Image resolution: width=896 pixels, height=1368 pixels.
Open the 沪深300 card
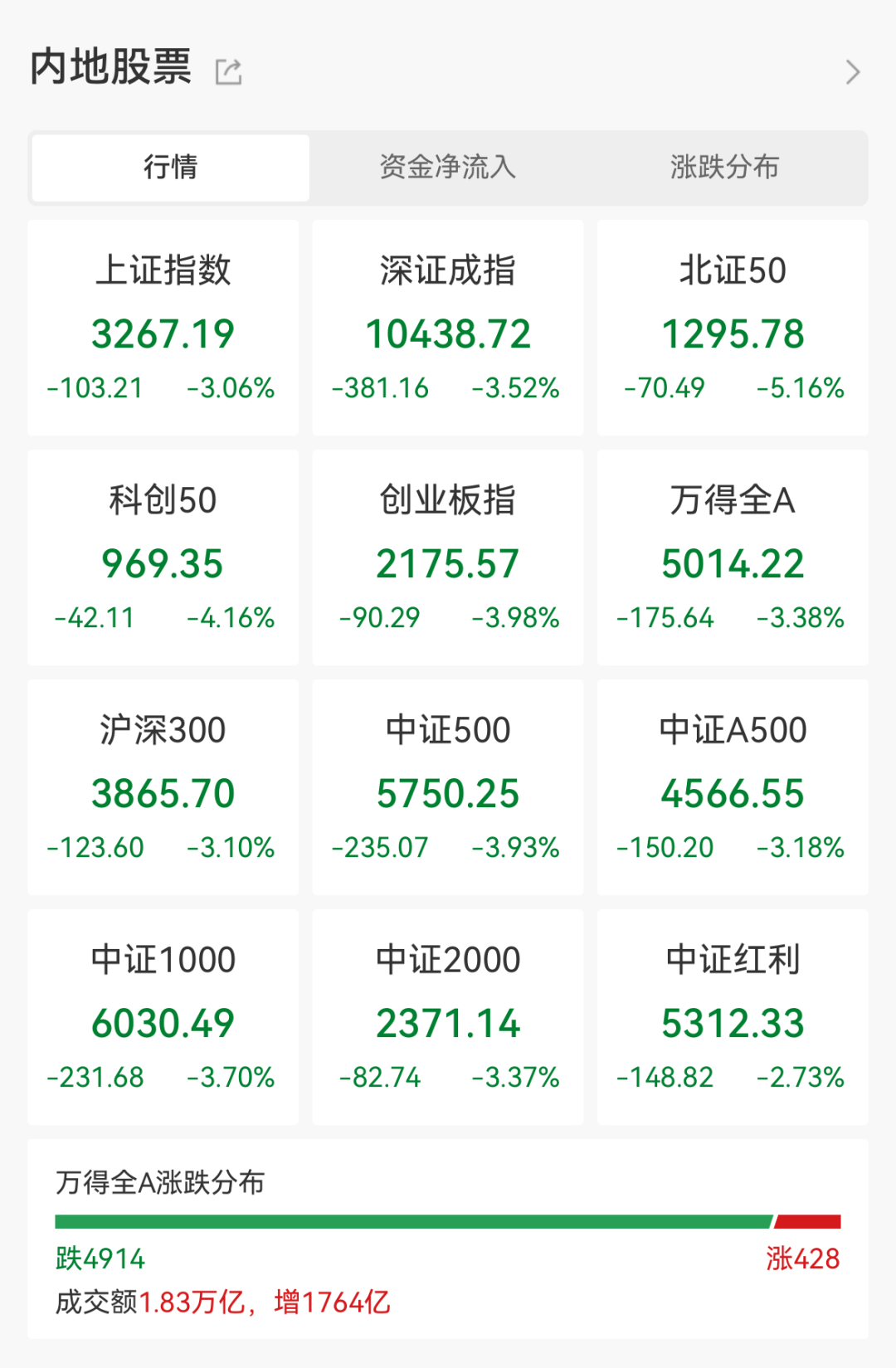point(163,787)
